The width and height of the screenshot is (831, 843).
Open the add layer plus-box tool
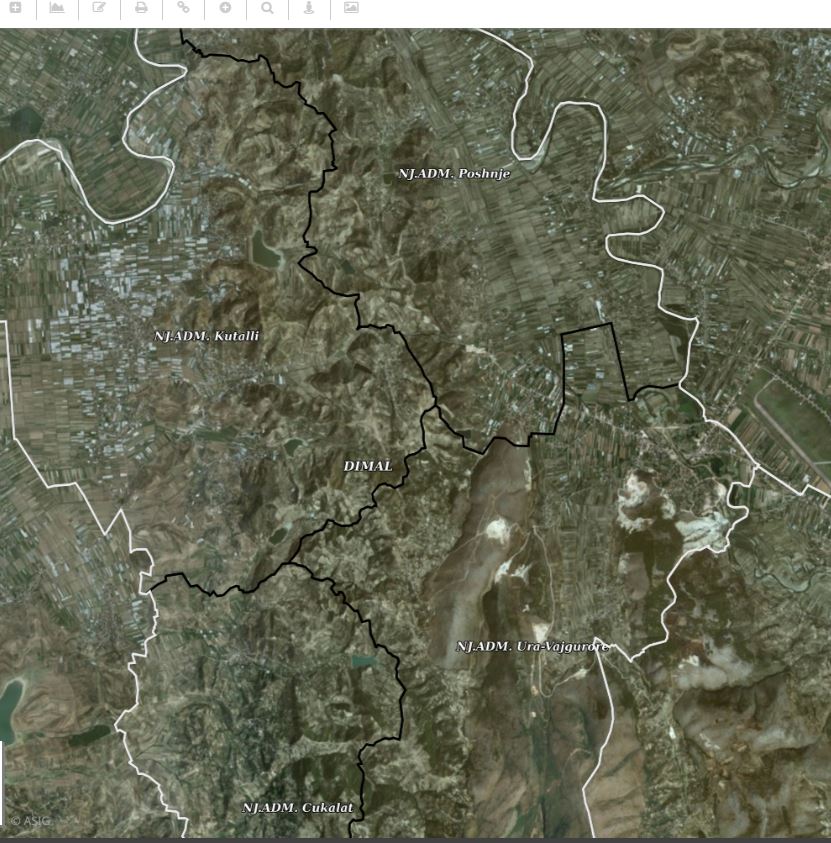click(15, 7)
